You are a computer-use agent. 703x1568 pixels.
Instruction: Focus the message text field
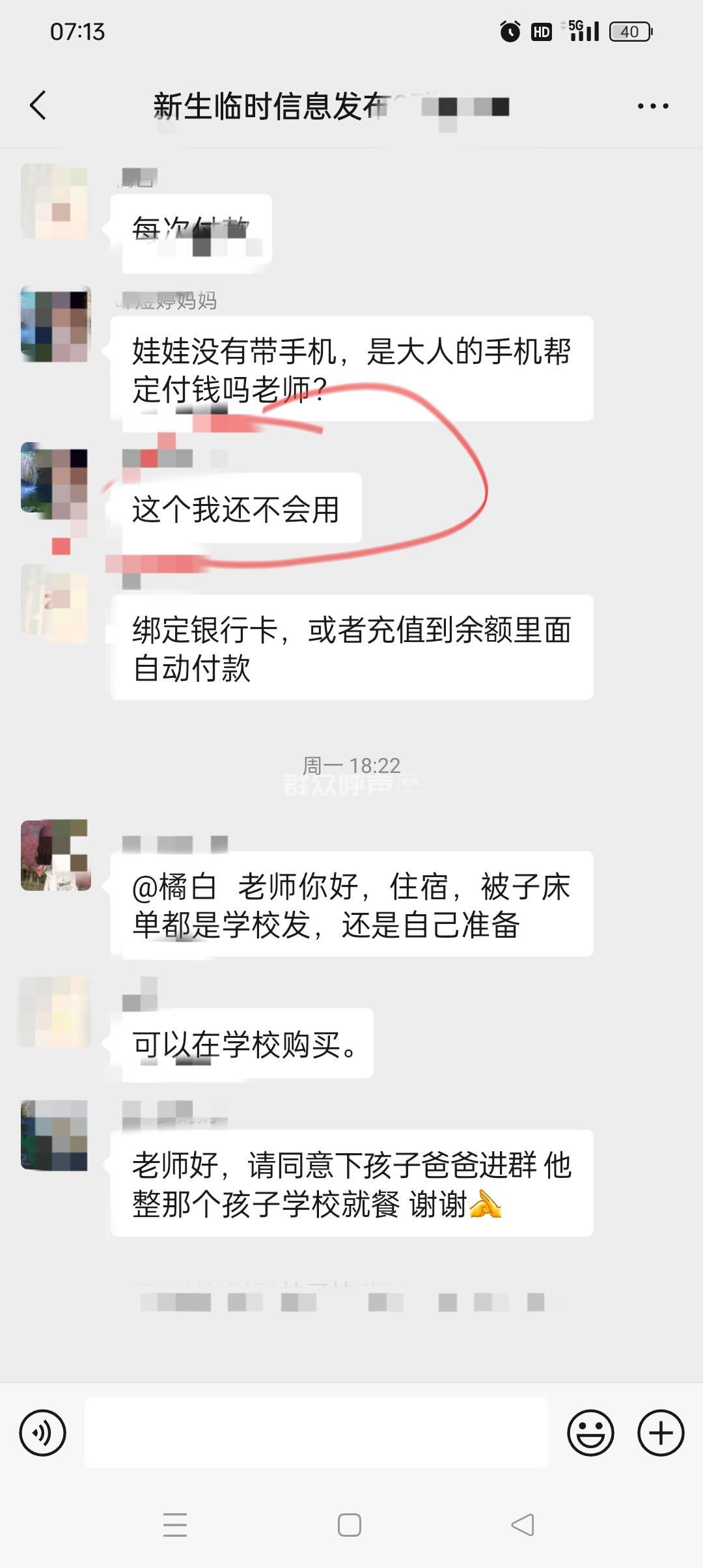click(316, 1433)
